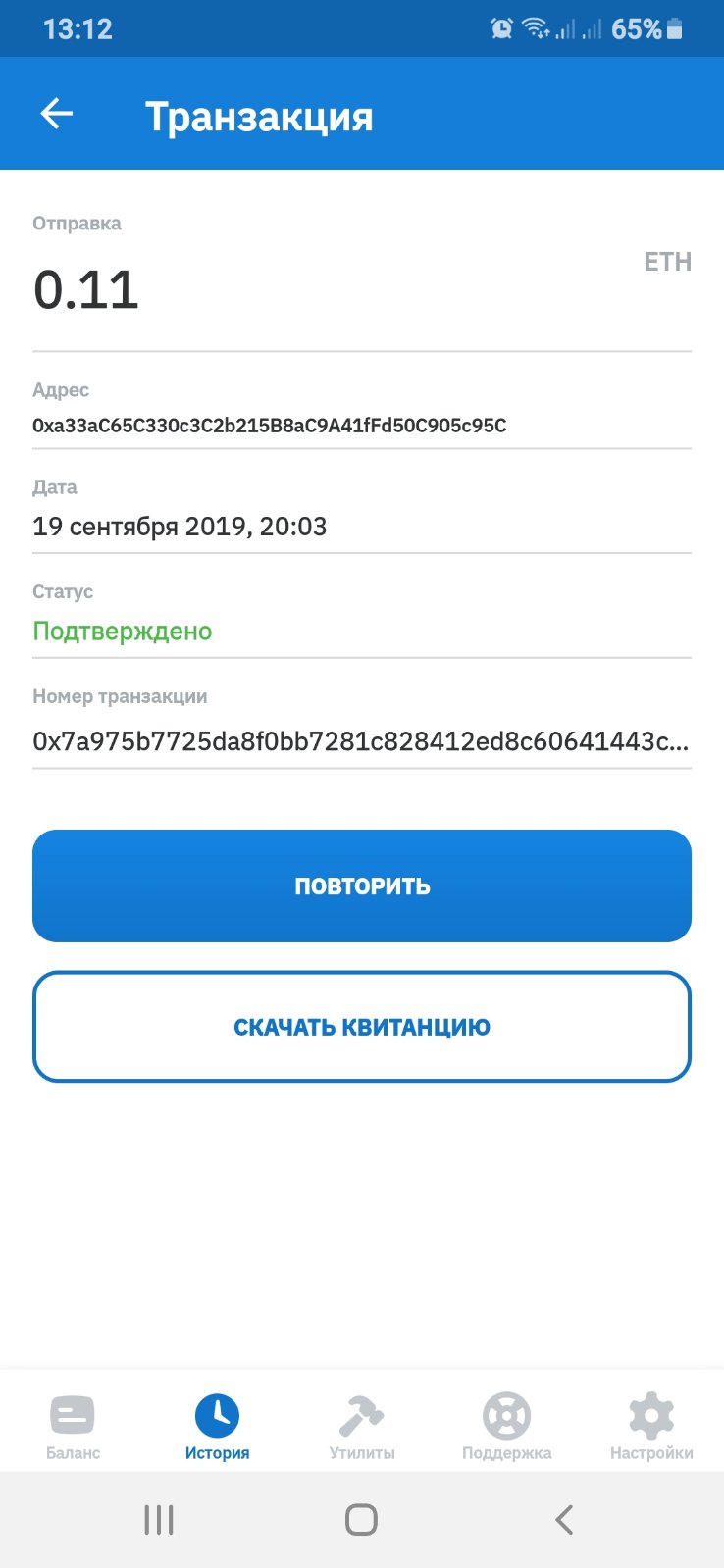Viewport: 724px width, 1568px height.
Task: Tap the system home button
Action: tap(361, 1520)
